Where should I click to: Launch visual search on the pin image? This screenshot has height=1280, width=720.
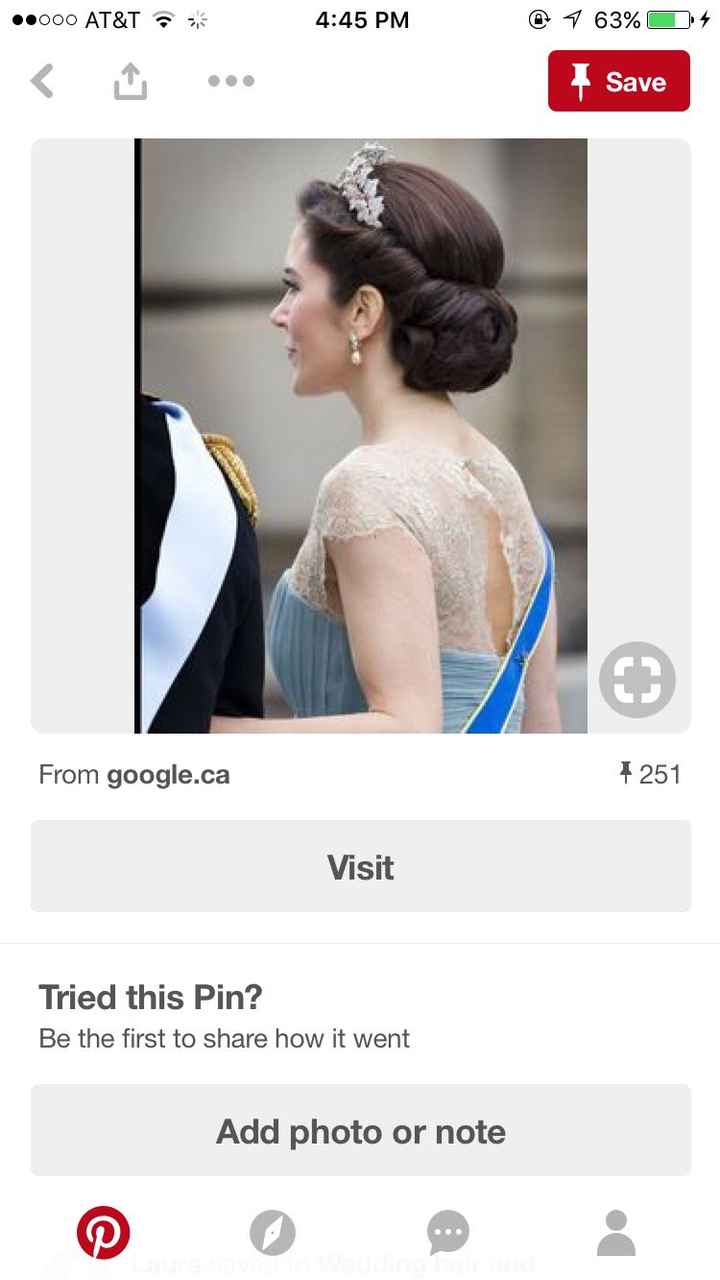637,680
